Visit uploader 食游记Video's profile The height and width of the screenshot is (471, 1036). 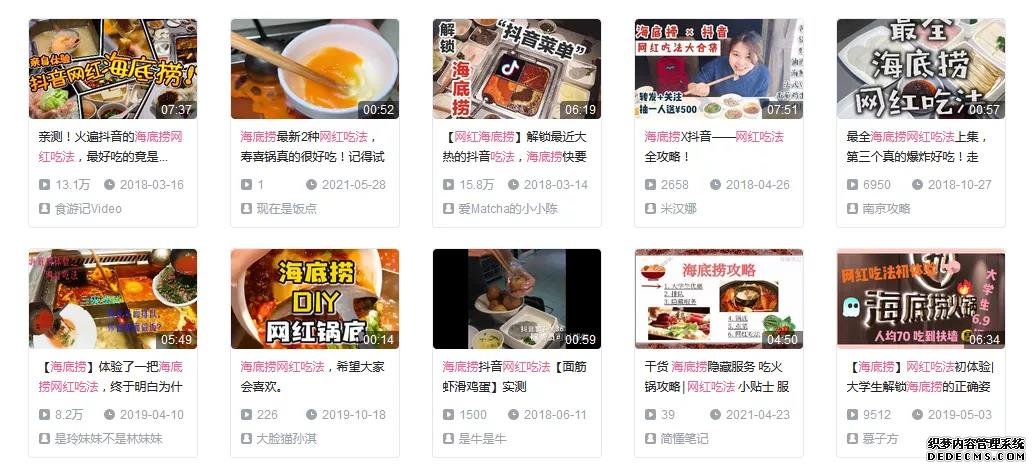tap(88, 209)
